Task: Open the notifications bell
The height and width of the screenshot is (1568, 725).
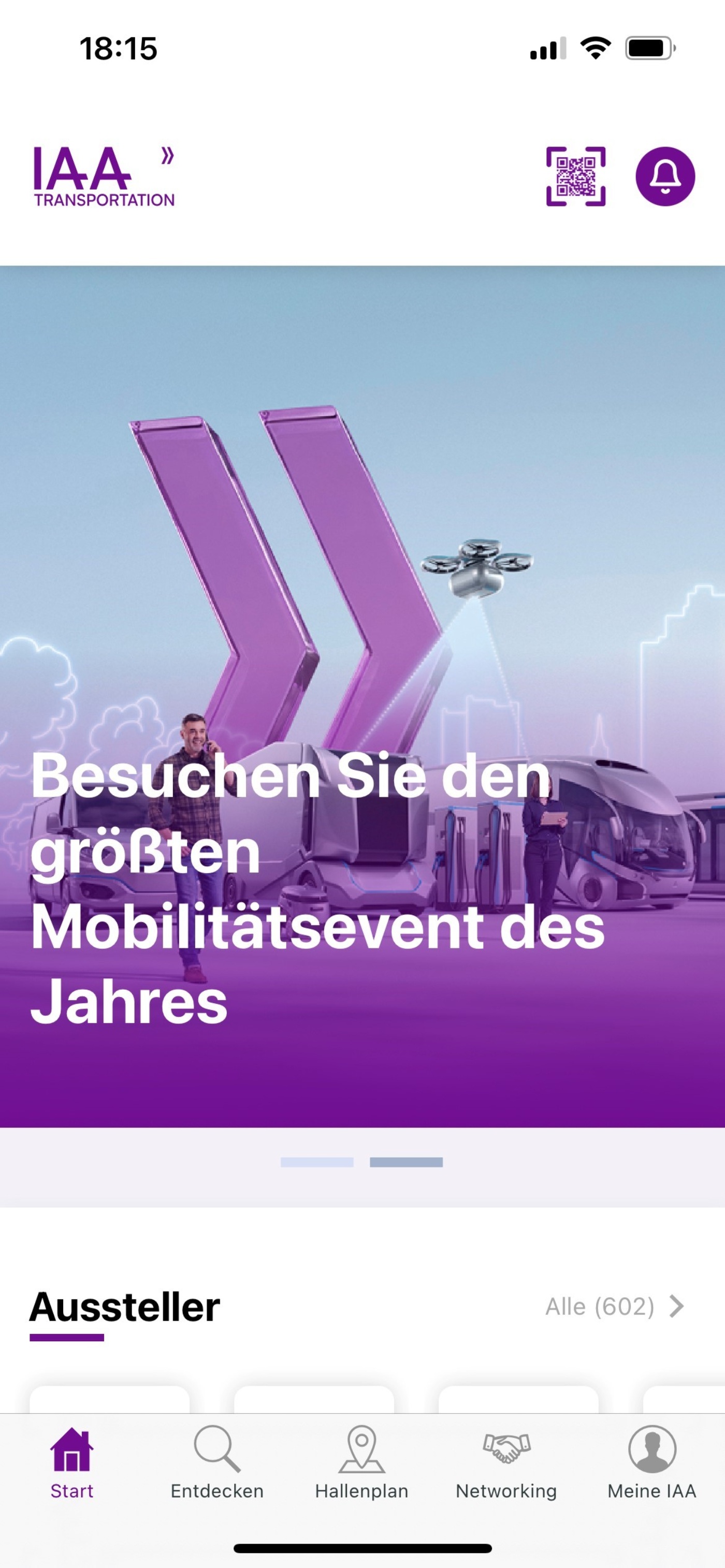Action: [x=665, y=177]
